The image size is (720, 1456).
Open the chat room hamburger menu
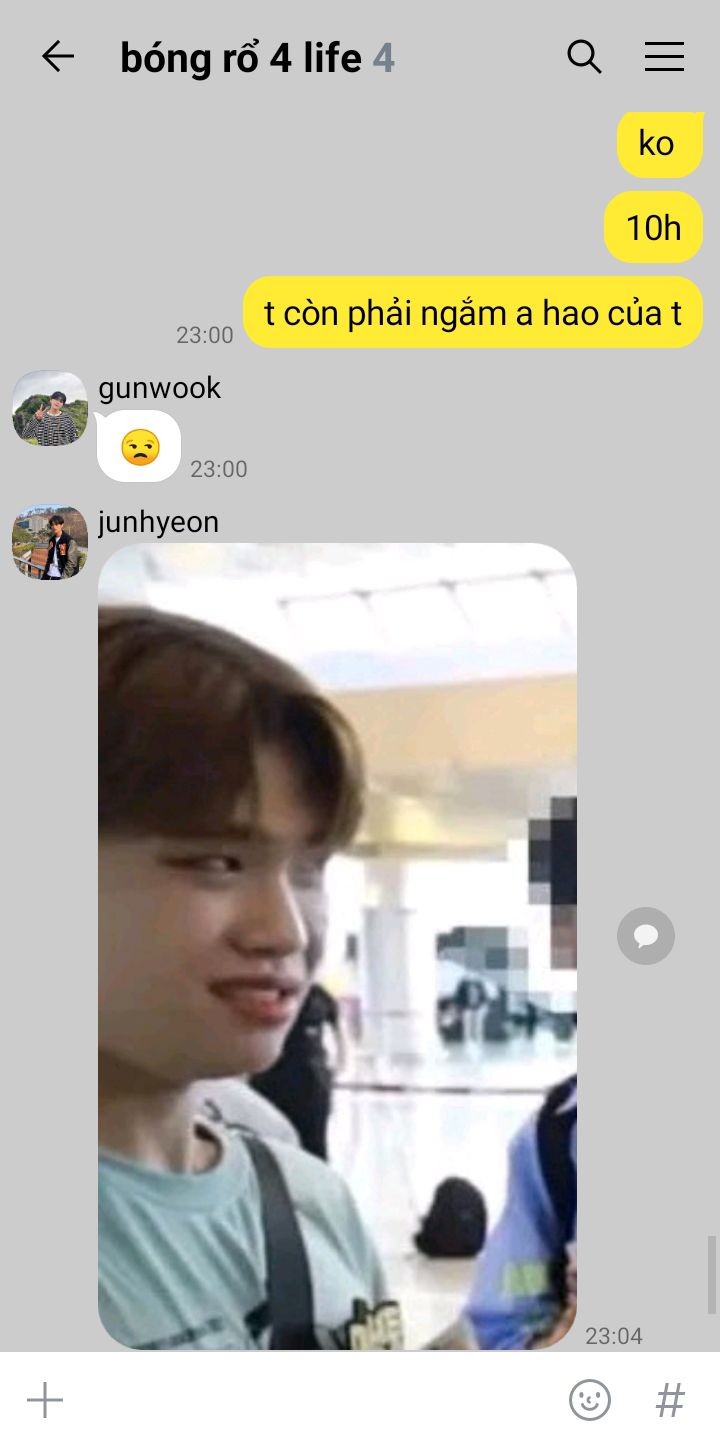(x=664, y=57)
